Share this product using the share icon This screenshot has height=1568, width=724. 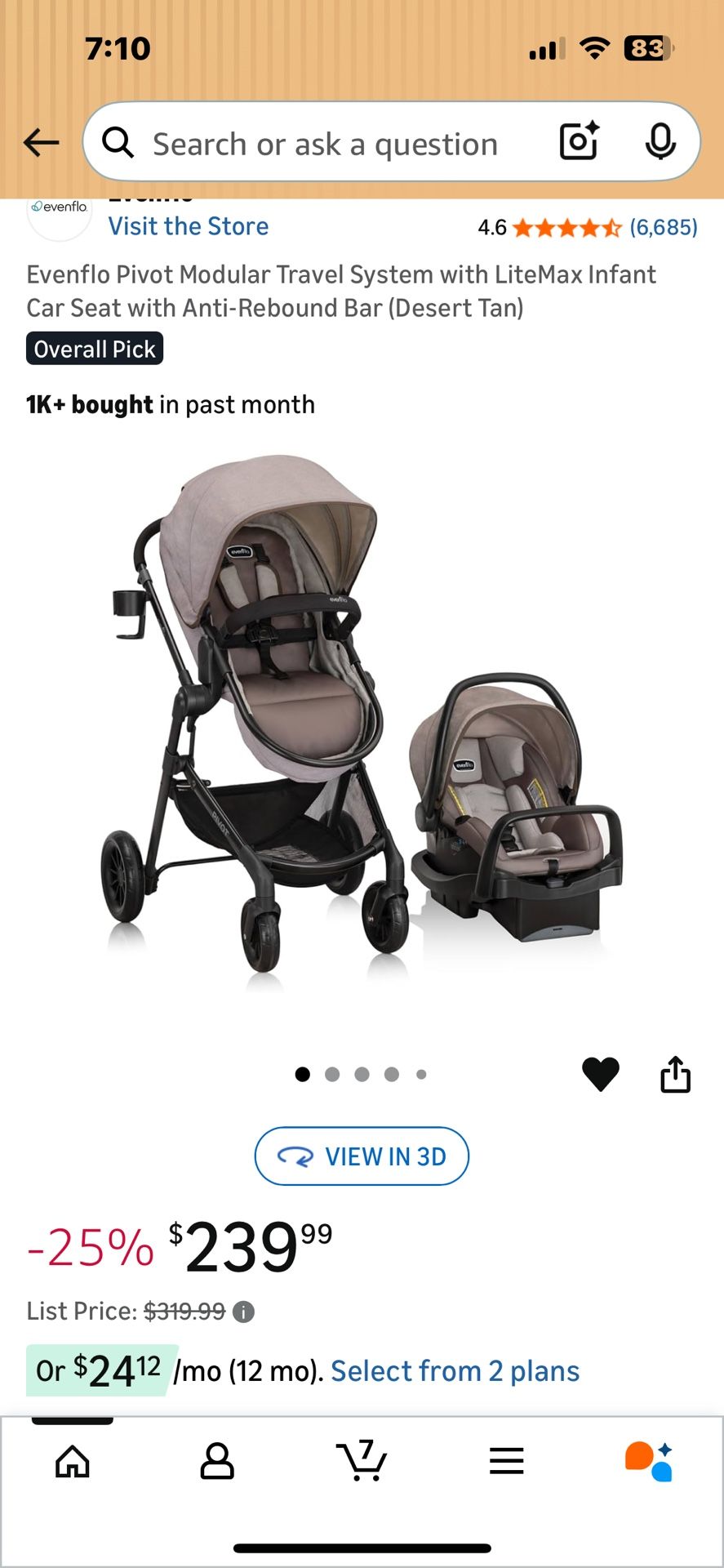tap(676, 1073)
